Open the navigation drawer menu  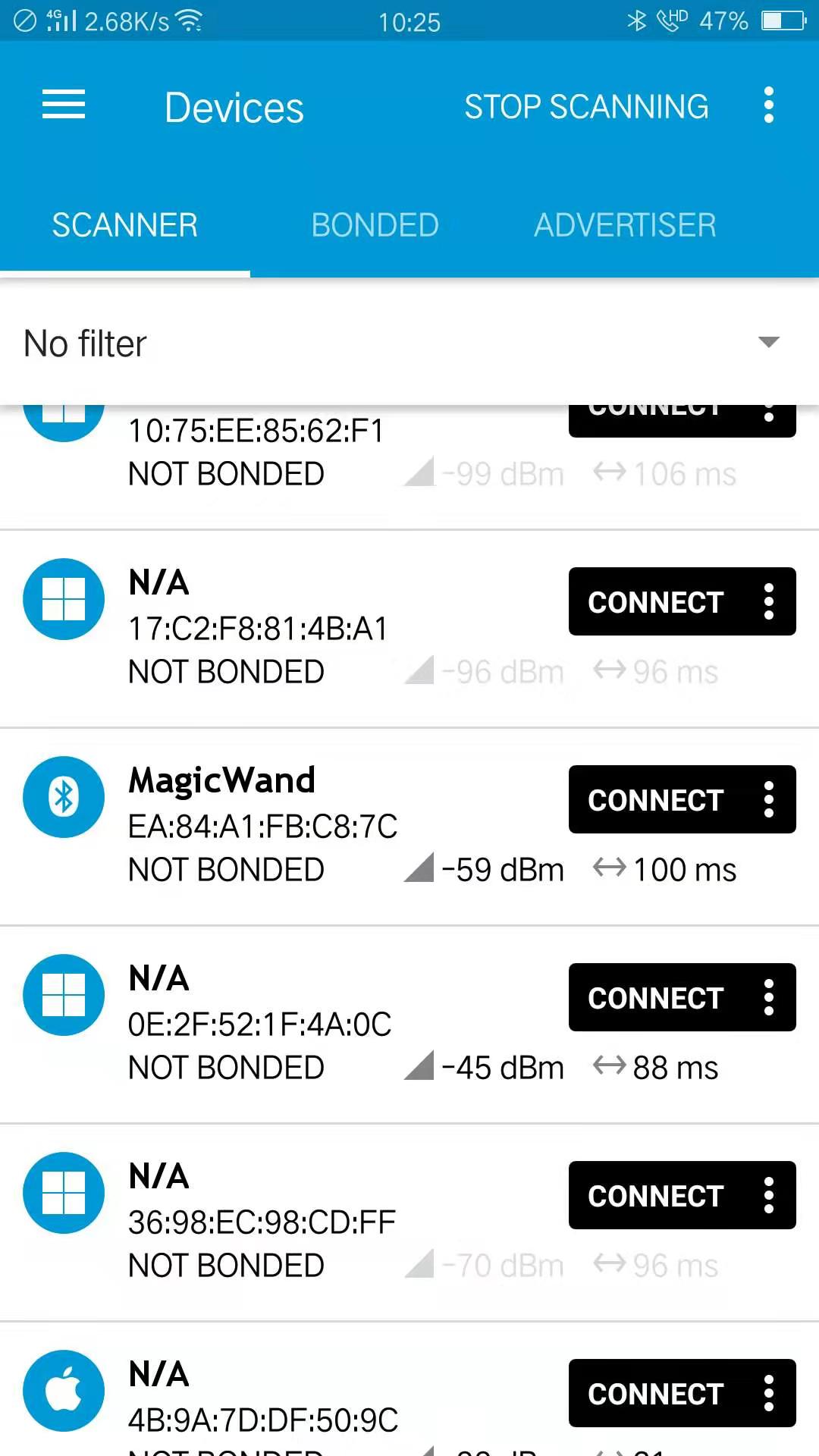click(x=64, y=105)
